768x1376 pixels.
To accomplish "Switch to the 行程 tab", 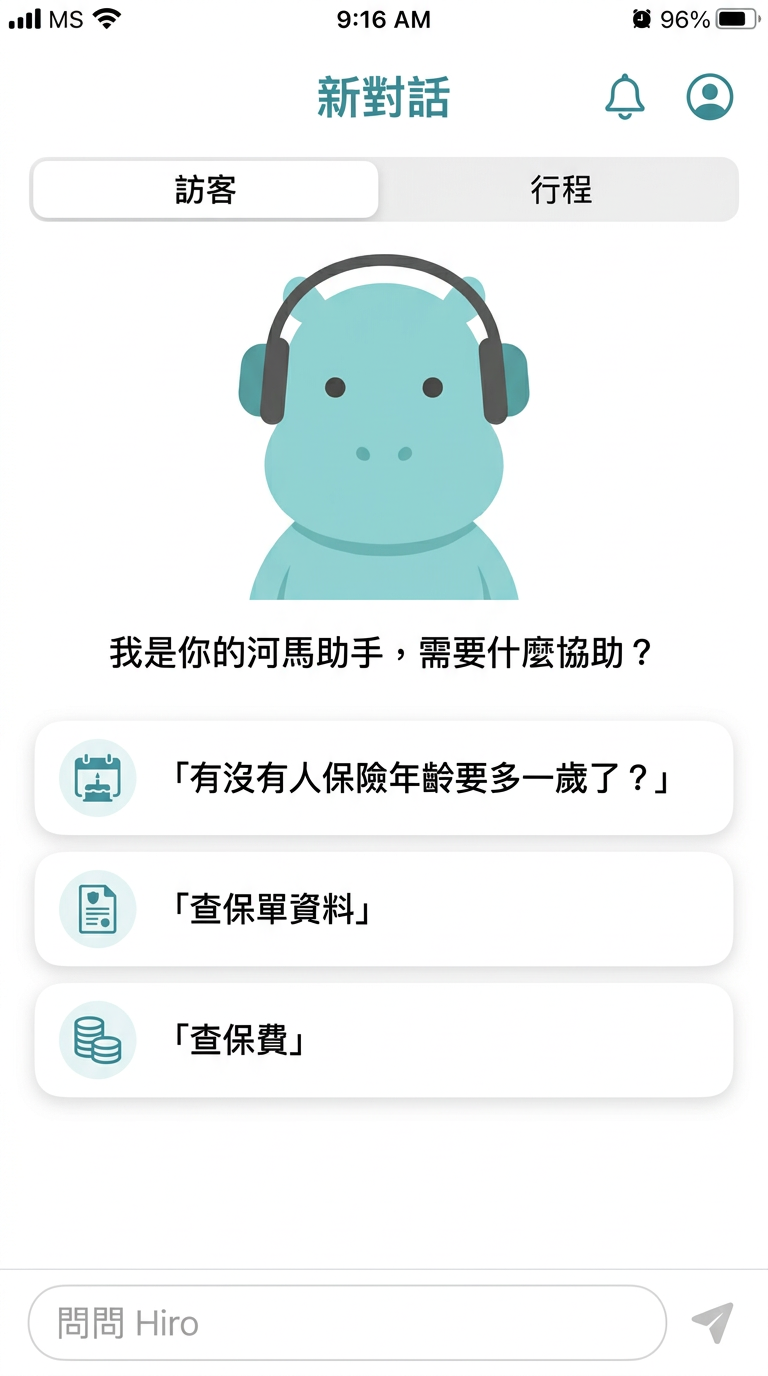I will pyautogui.click(x=560, y=190).
